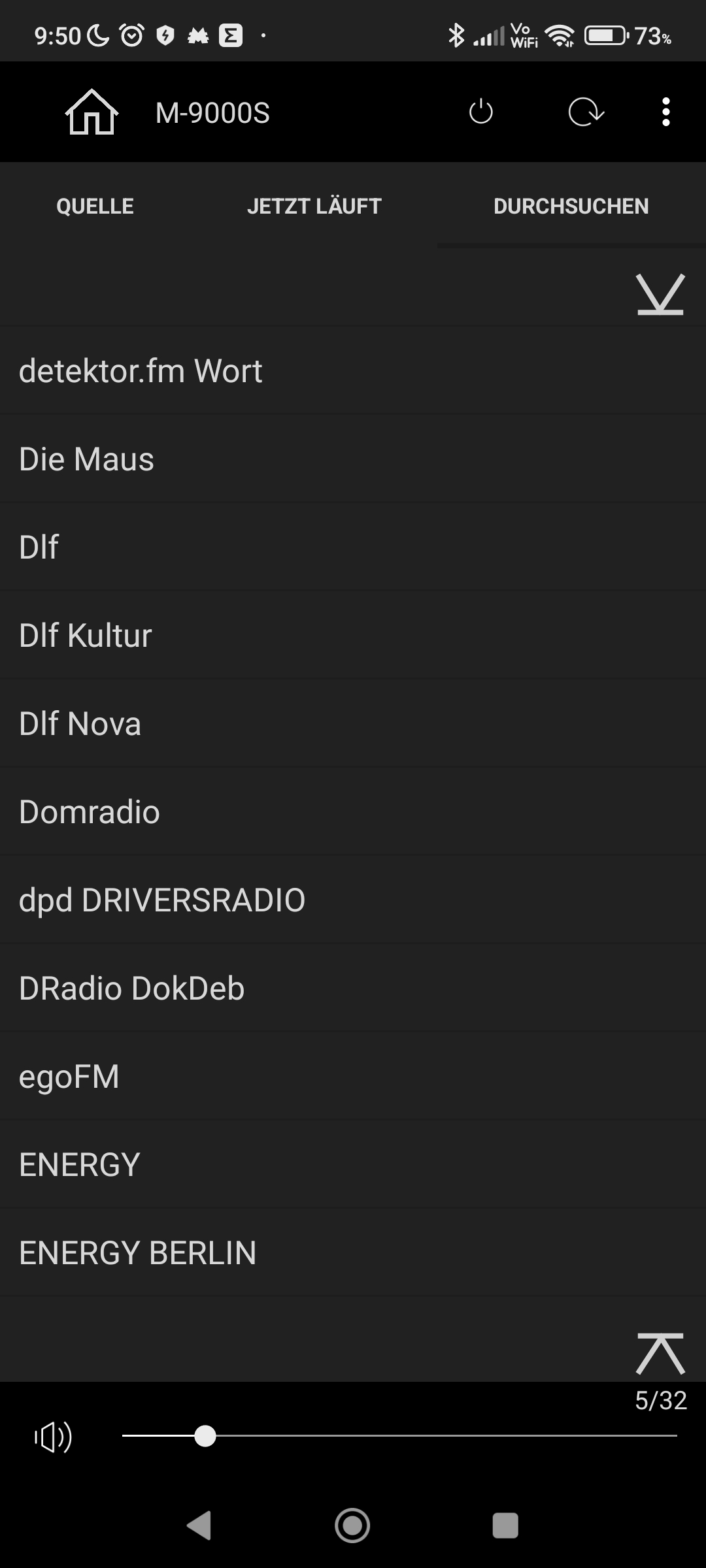Open the three-dot overflow menu
706x1568 pixels.
pos(665,112)
